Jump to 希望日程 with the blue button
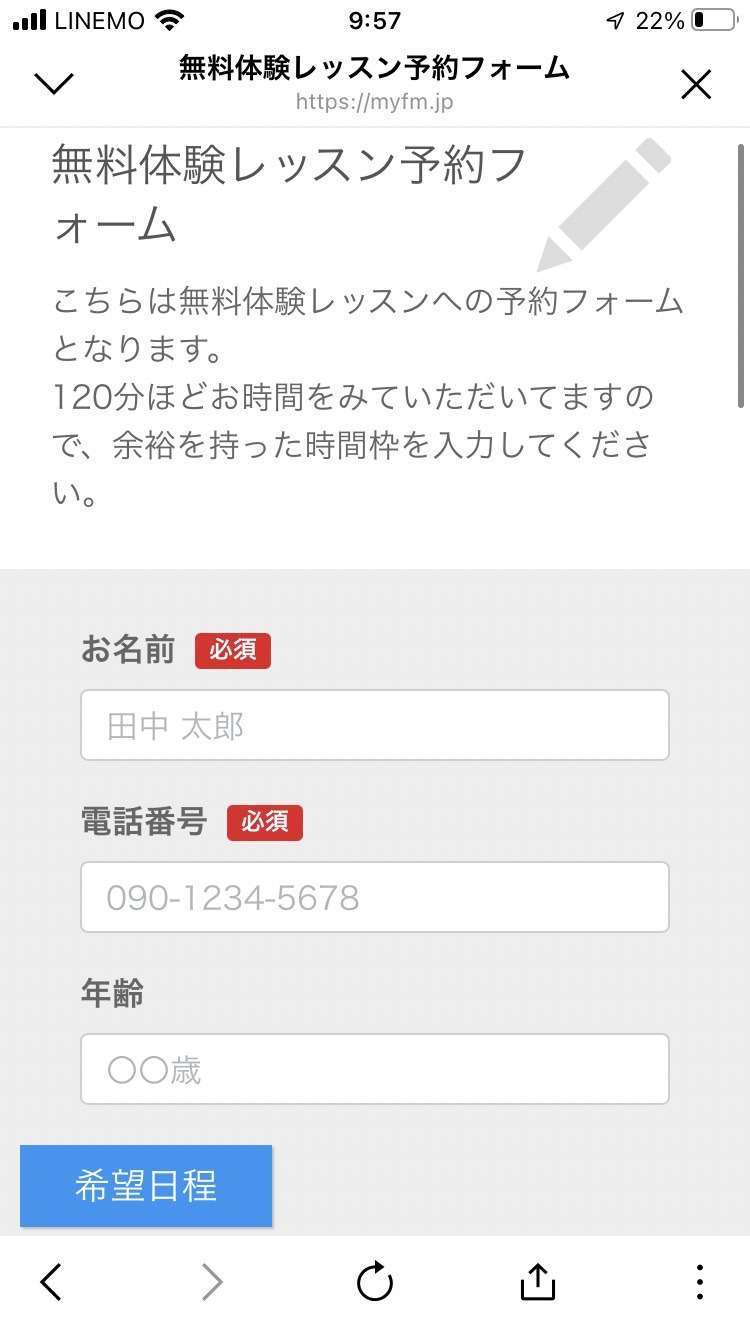Viewport: 750px width, 1334px height. pos(146,1186)
